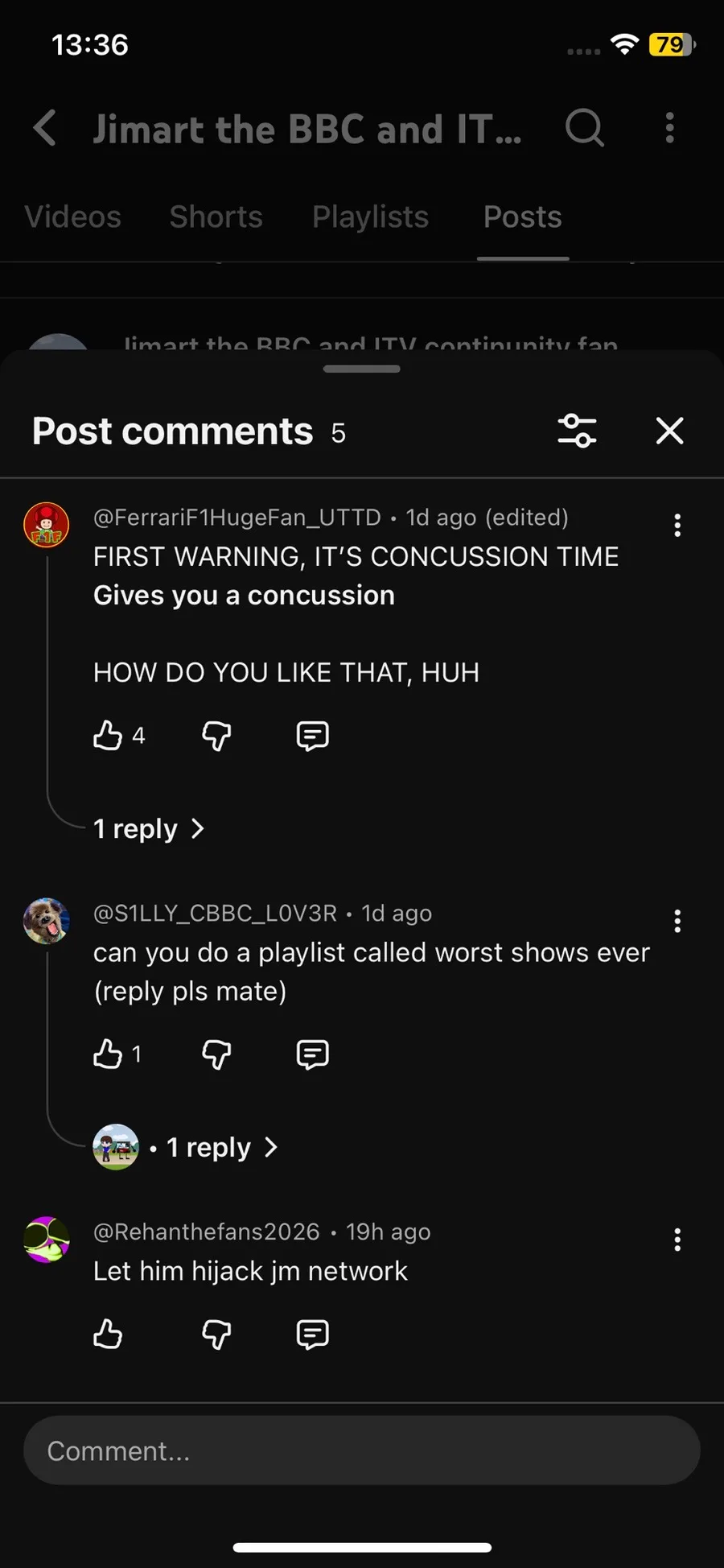This screenshot has width=724, height=1568.
Task: Switch to the Playlists tab
Action: 370,217
